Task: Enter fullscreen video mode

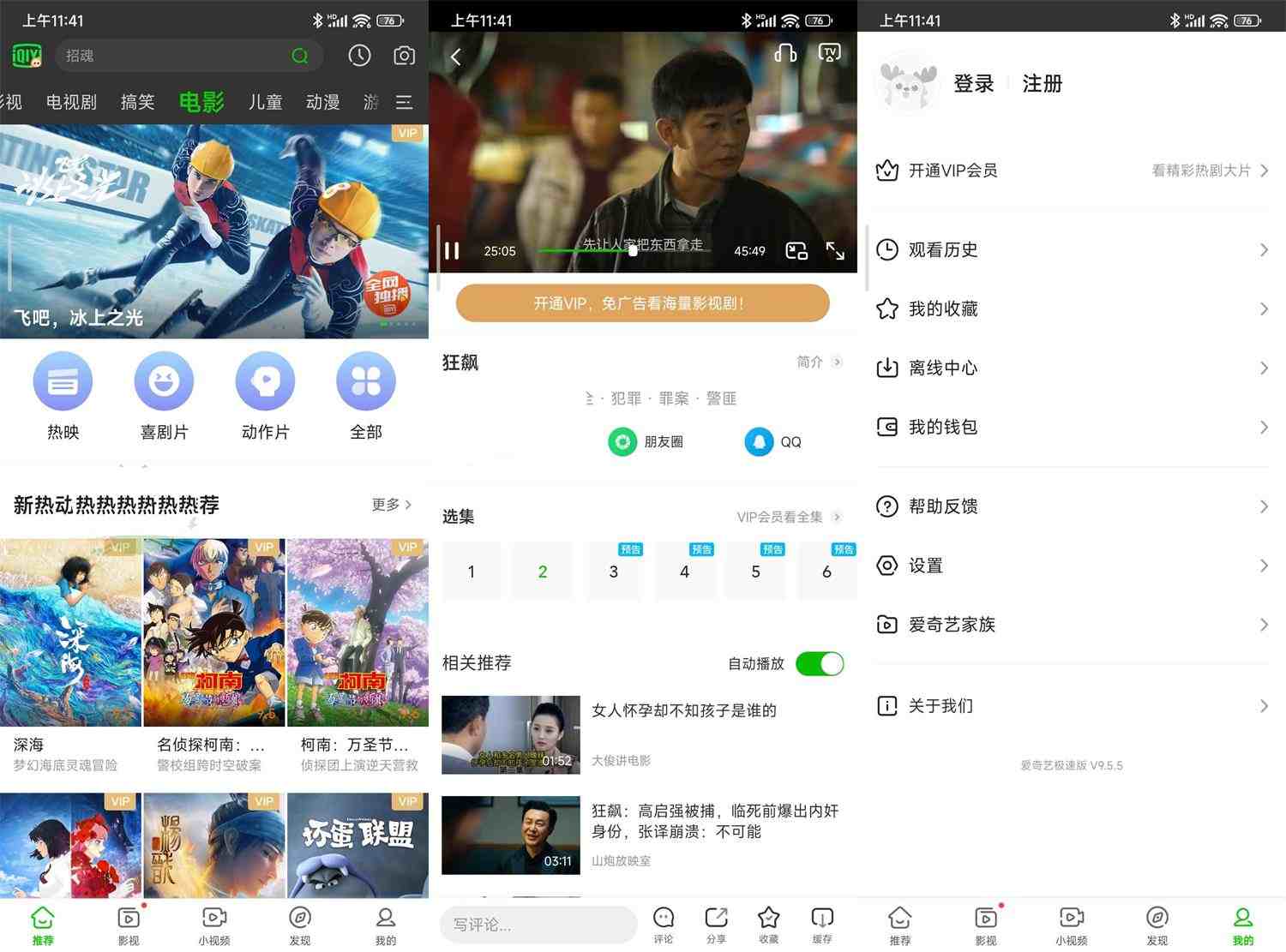Action: [835, 250]
